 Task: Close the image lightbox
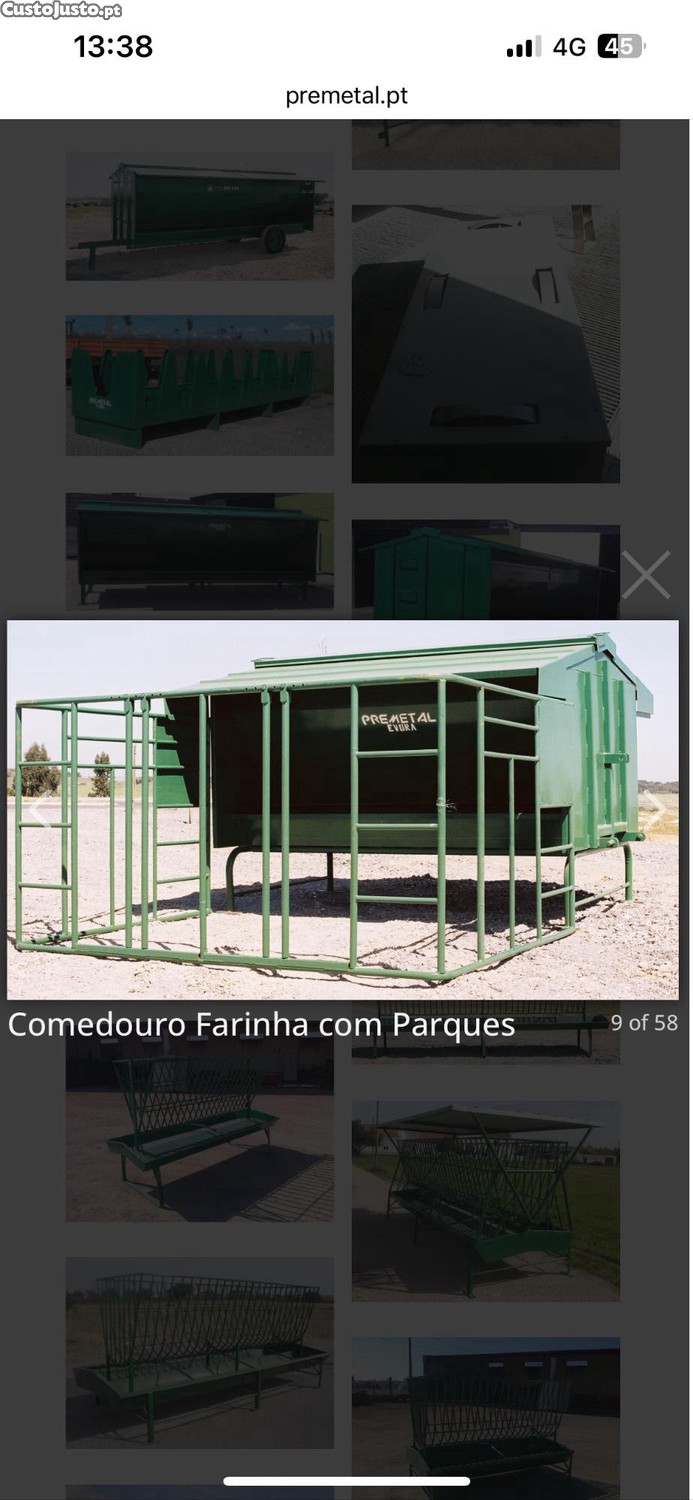click(x=646, y=575)
